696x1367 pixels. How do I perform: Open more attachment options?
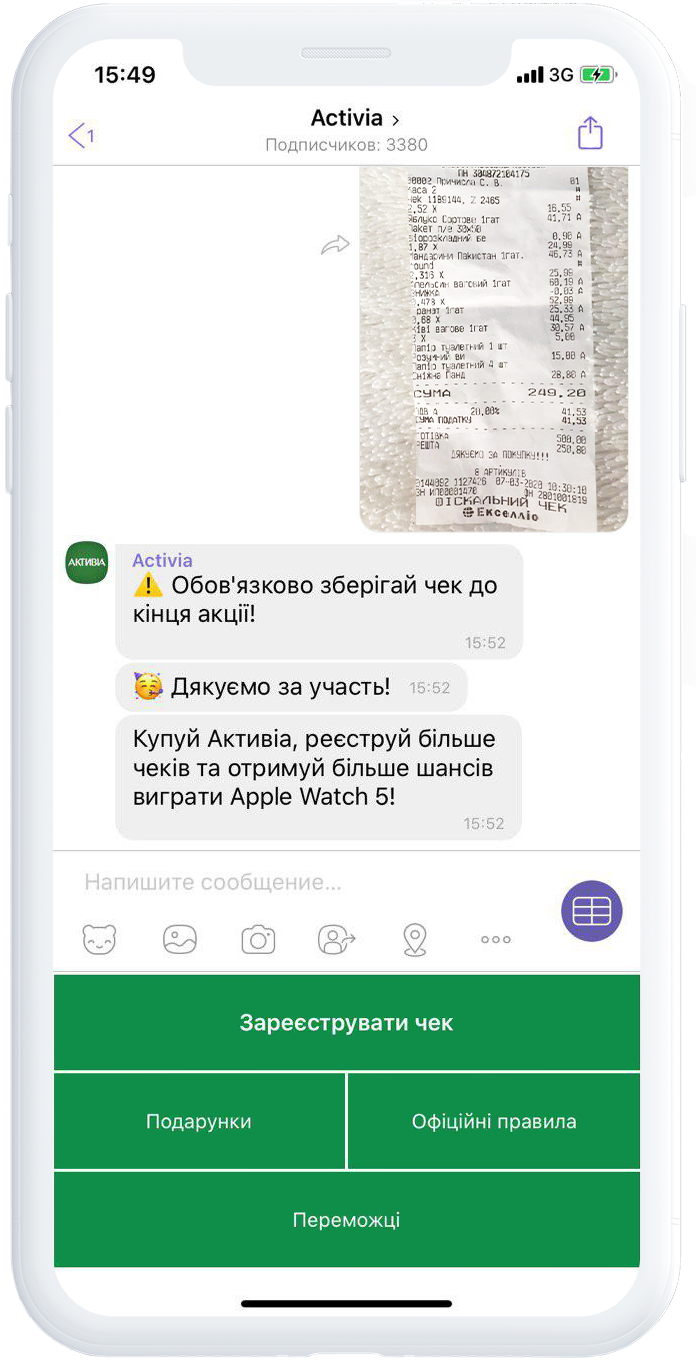(496, 939)
